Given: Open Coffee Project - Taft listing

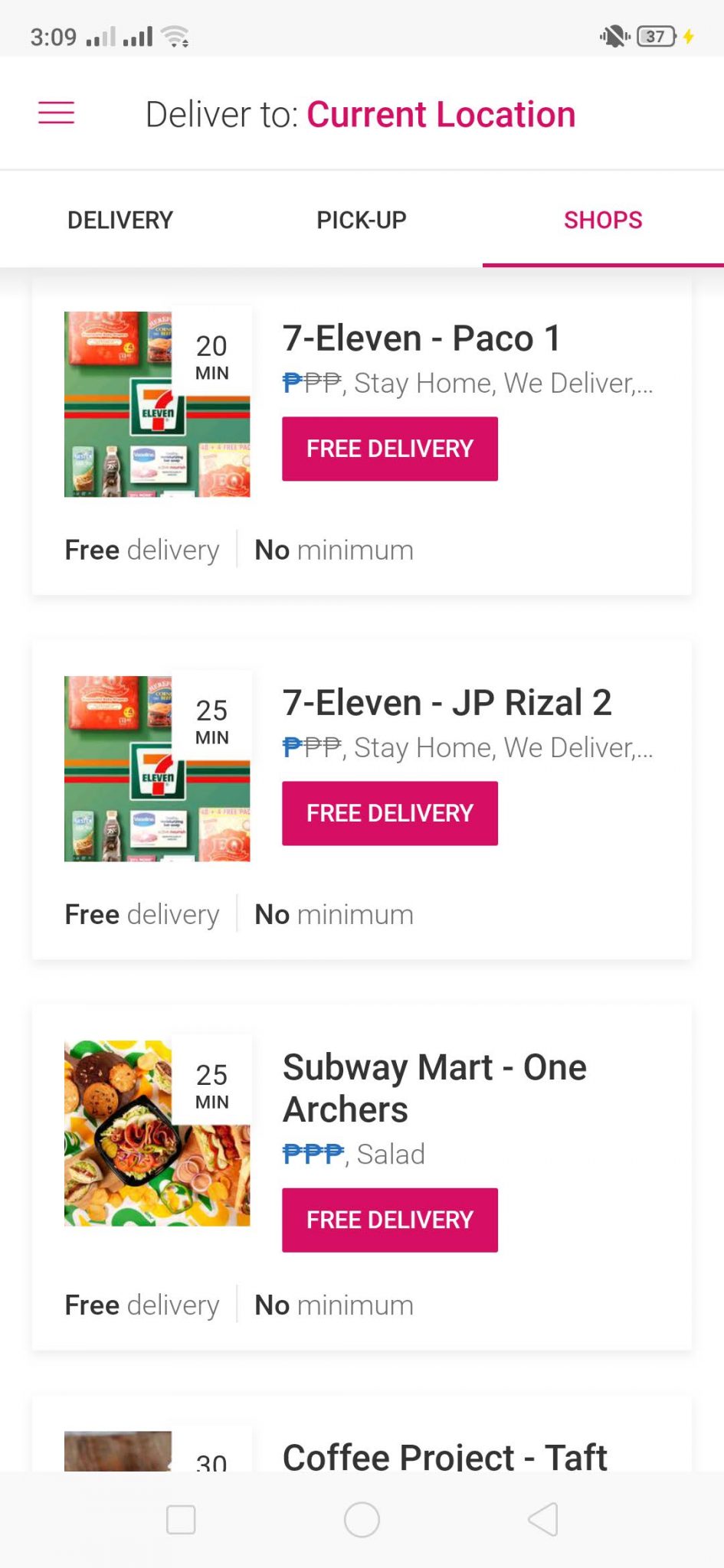Looking at the screenshot, I should click(444, 1456).
